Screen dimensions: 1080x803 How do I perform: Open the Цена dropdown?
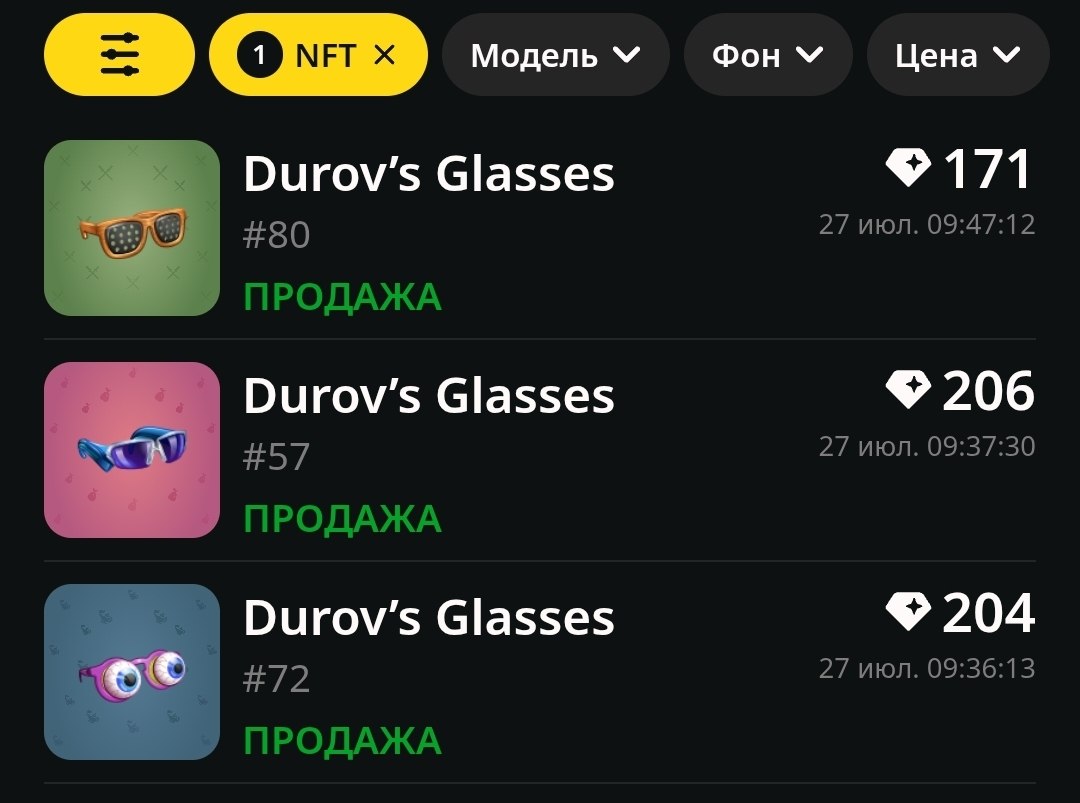[958, 54]
